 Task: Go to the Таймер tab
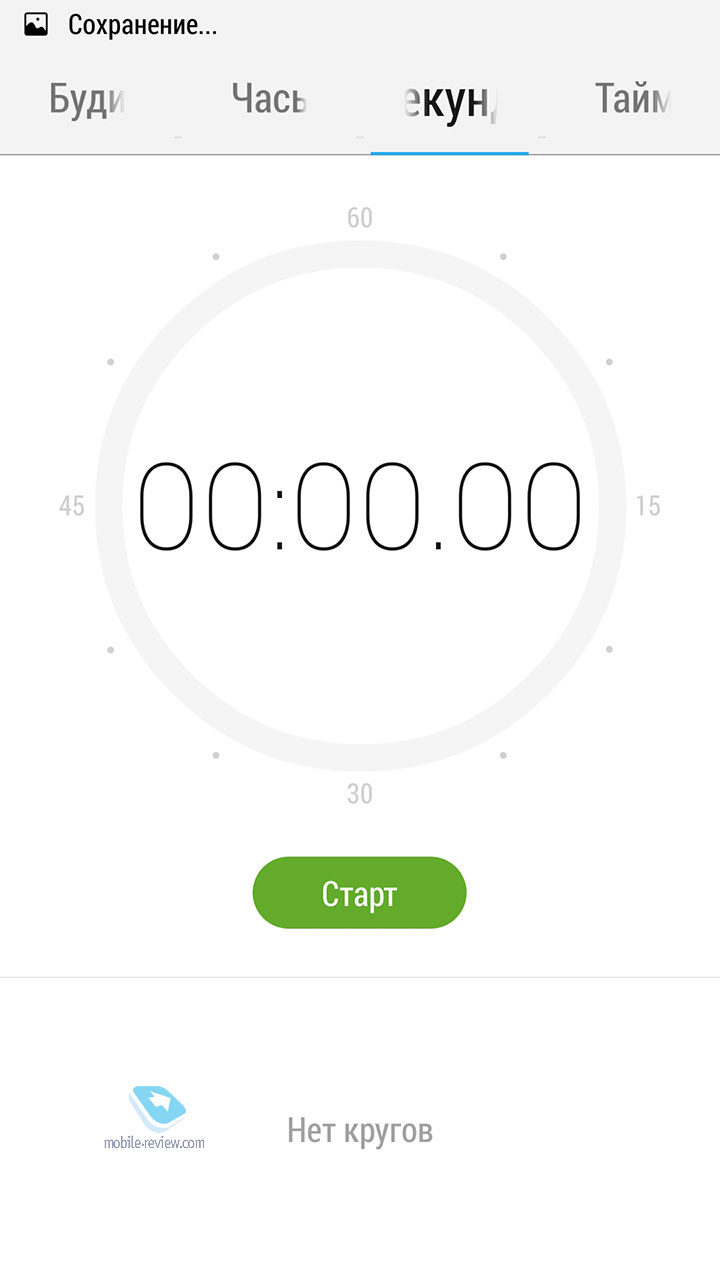point(632,100)
